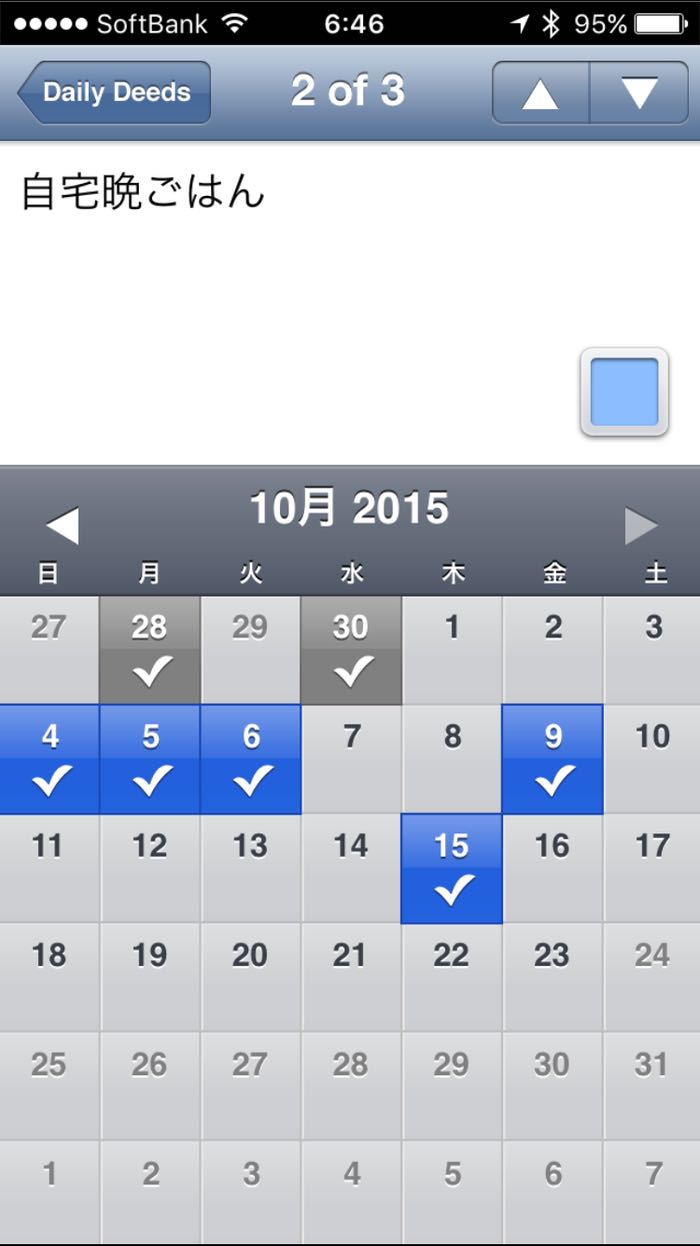700x1246 pixels.
Task: Mark October 1 as done
Action: 452,650
